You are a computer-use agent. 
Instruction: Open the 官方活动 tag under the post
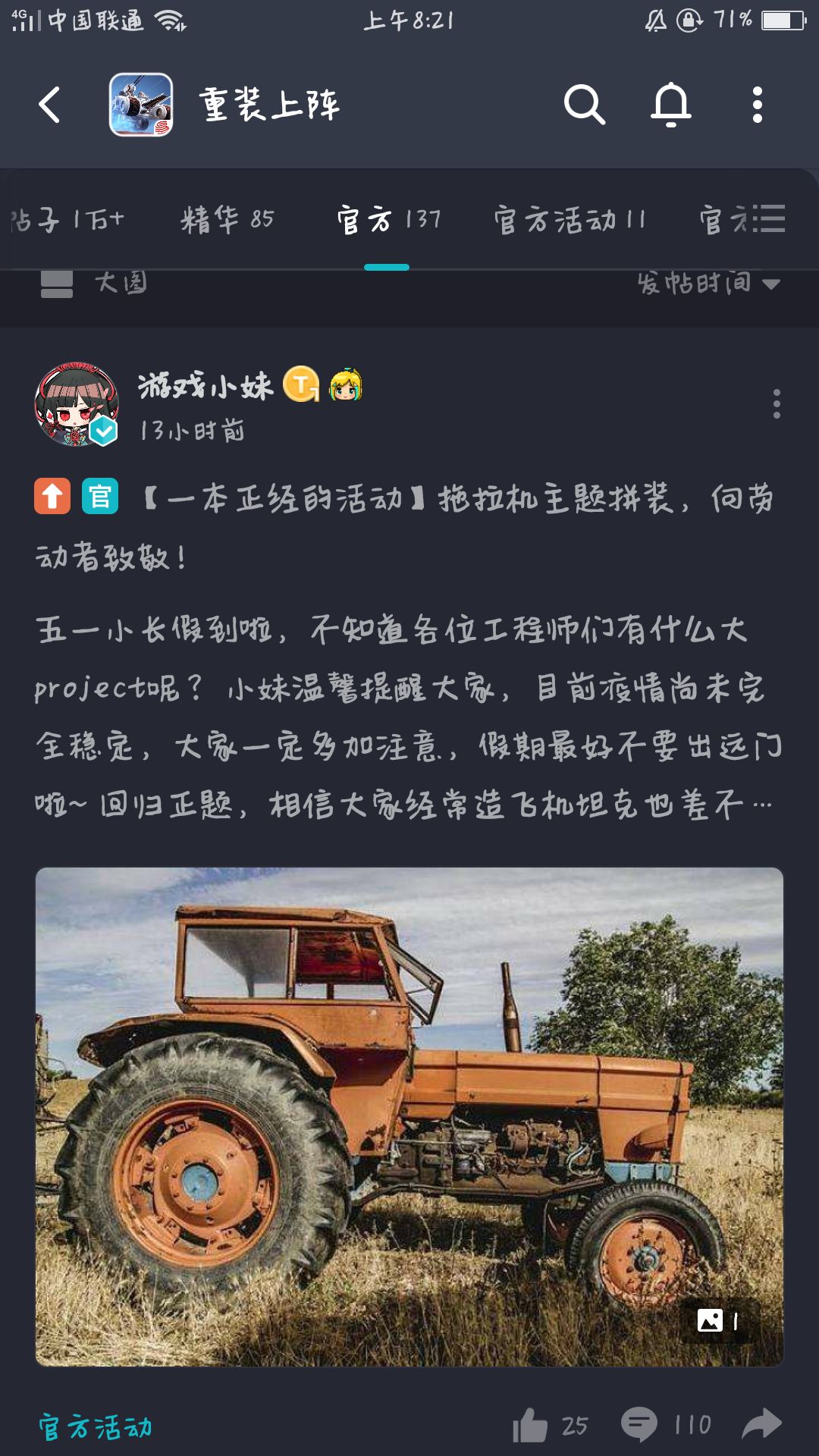pos(96,1426)
